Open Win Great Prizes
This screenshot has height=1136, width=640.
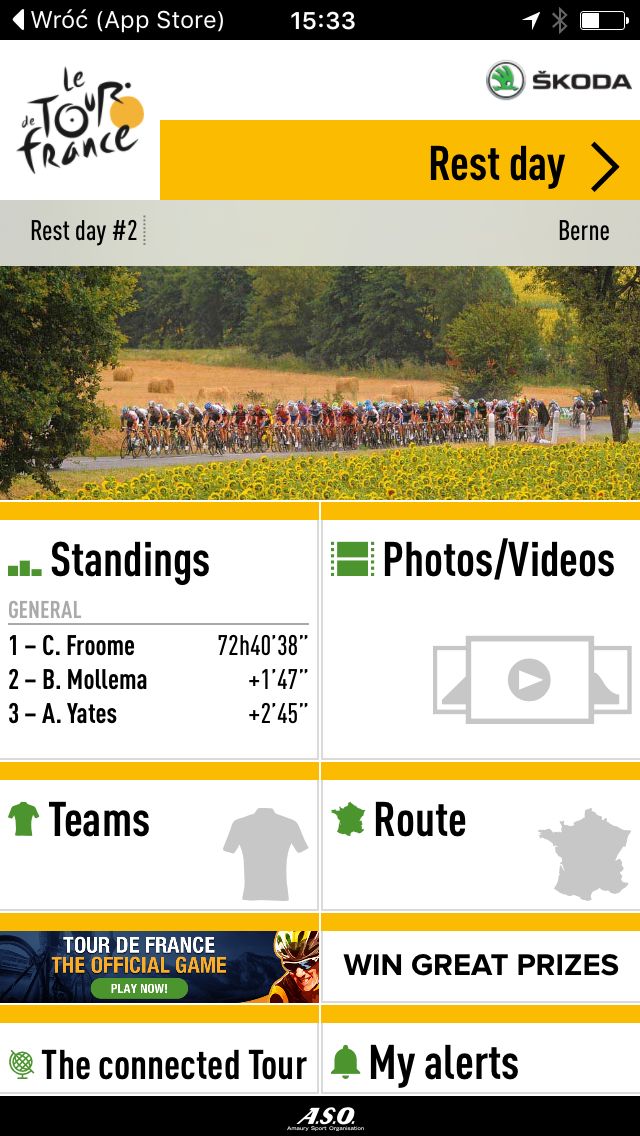coord(481,966)
